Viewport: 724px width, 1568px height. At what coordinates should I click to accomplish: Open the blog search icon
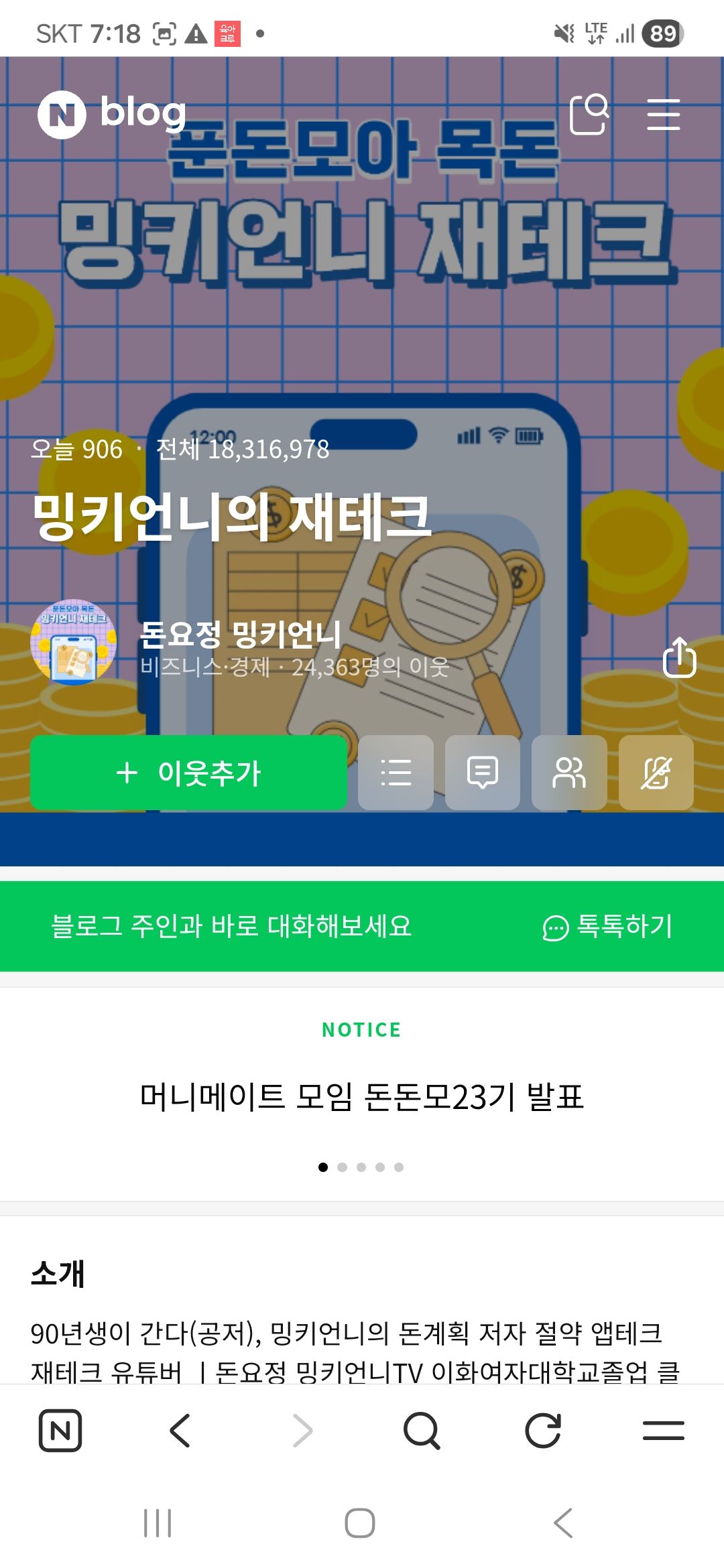589,114
